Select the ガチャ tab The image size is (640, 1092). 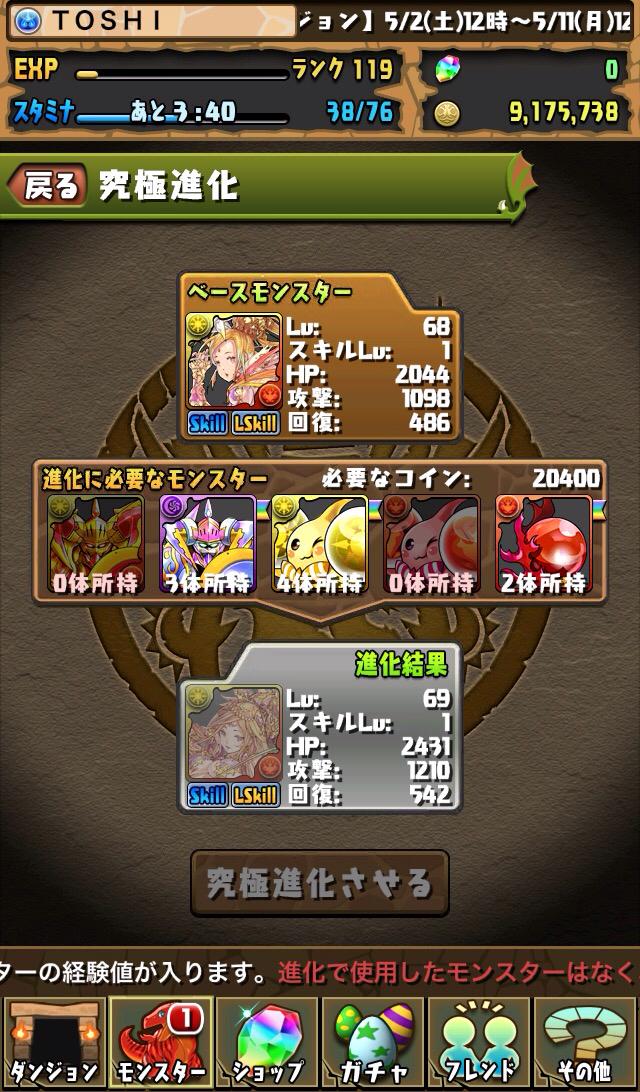coord(373,1043)
